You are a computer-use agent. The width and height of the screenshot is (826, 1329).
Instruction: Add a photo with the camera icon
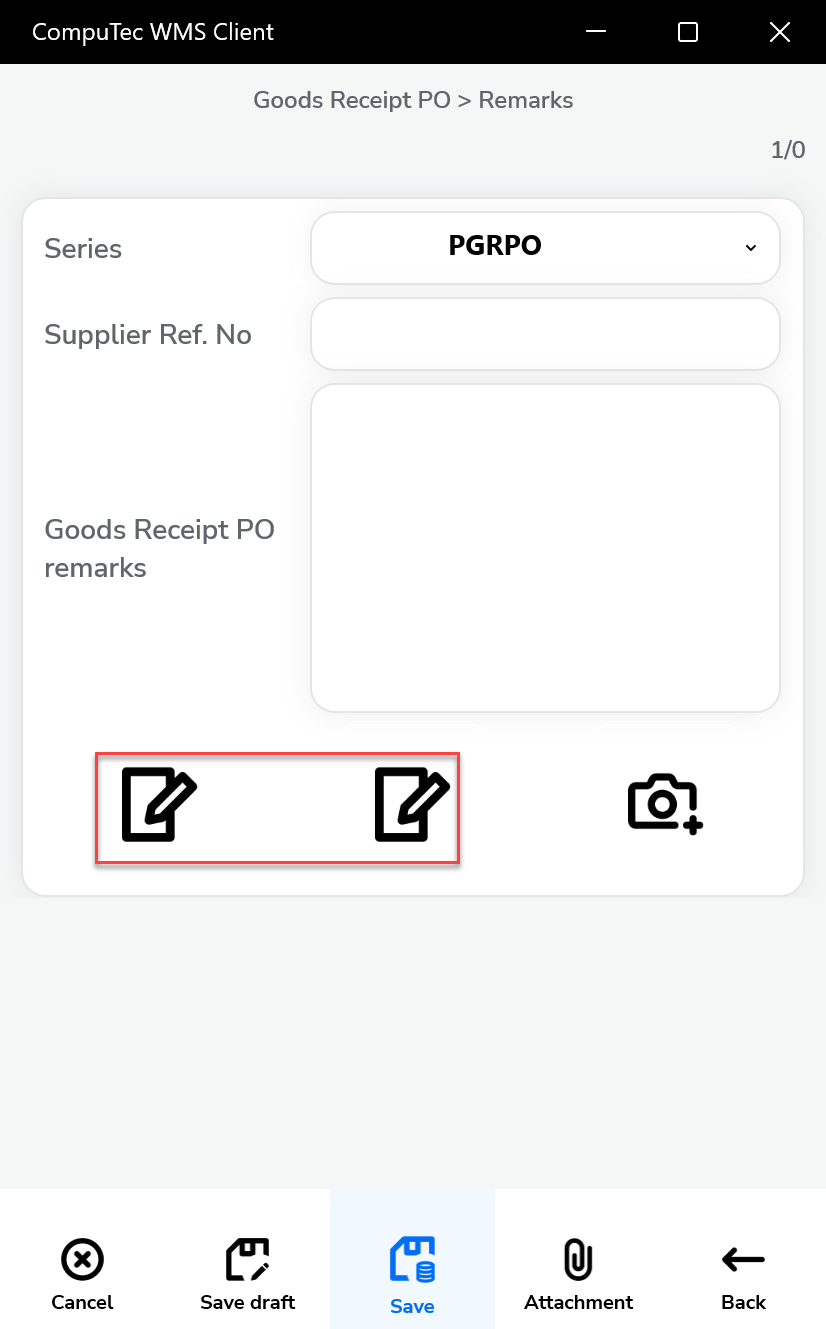pyautogui.click(x=665, y=802)
